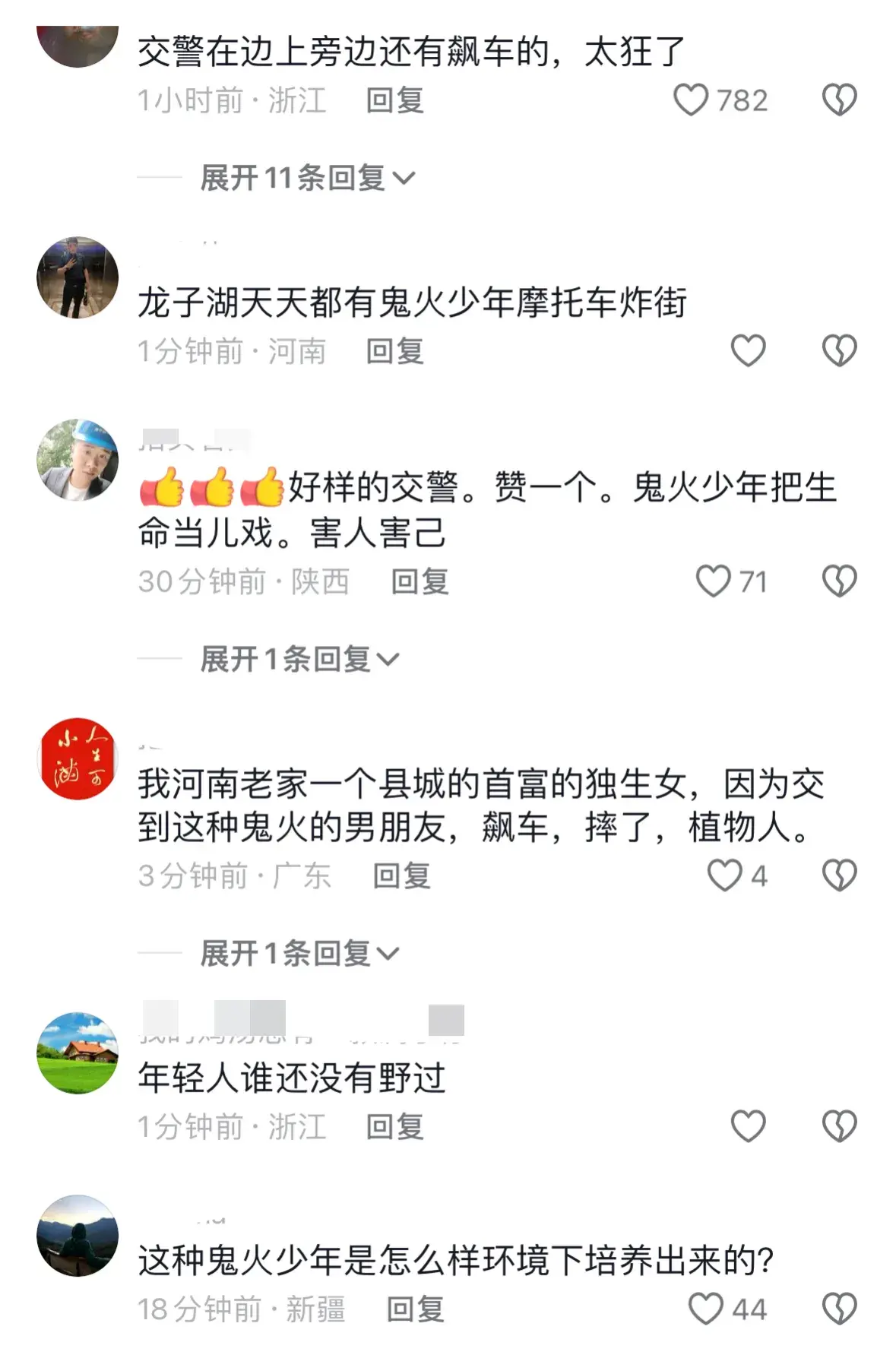The width and height of the screenshot is (896, 1355).
Task: Dislike the 龙子湖 comment from 河南
Action: (x=839, y=351)
